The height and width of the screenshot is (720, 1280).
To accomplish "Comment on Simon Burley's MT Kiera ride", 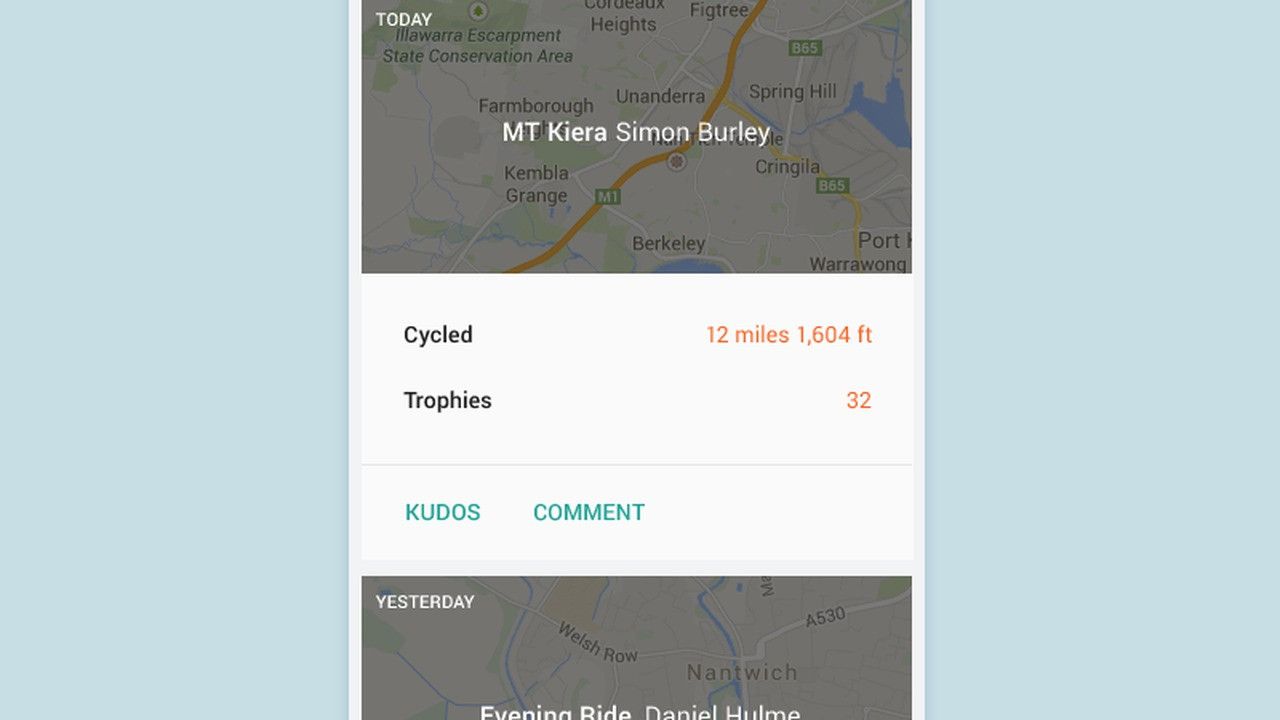I will (588, 512).
